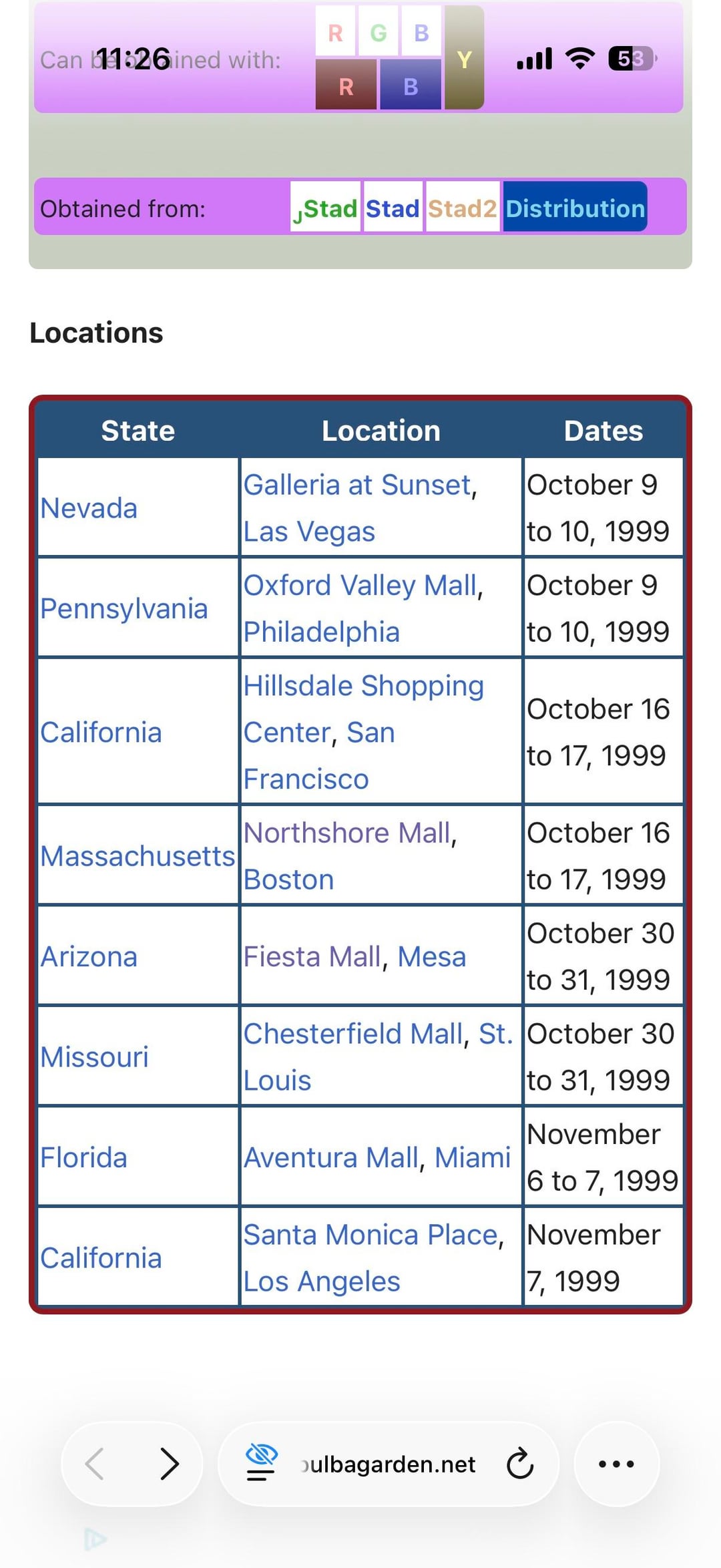The width and height of the screenshot is (721, 1568).
Task: Go forward in browser history
Action: (170, 1464)
